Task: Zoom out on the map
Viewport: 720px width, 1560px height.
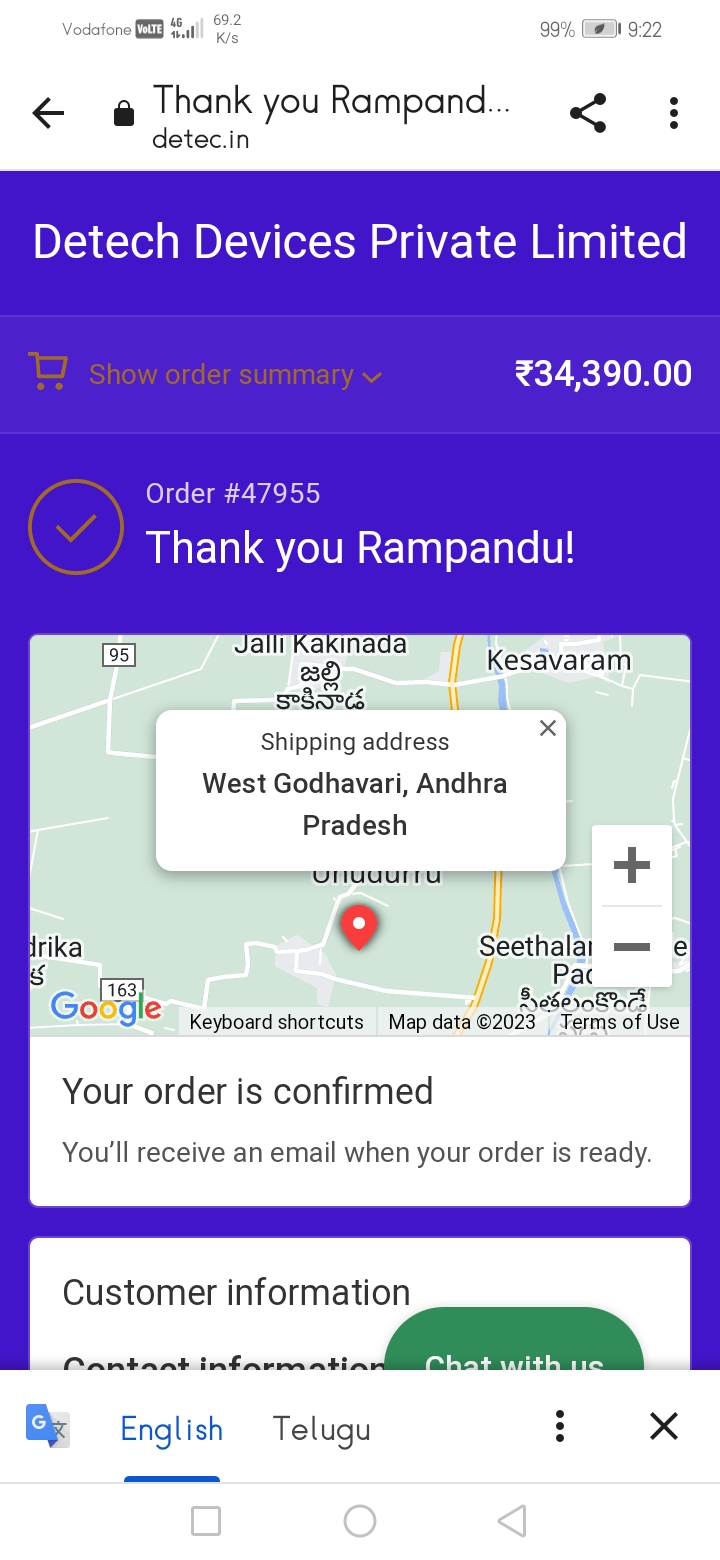Action: tap(631, 946)
